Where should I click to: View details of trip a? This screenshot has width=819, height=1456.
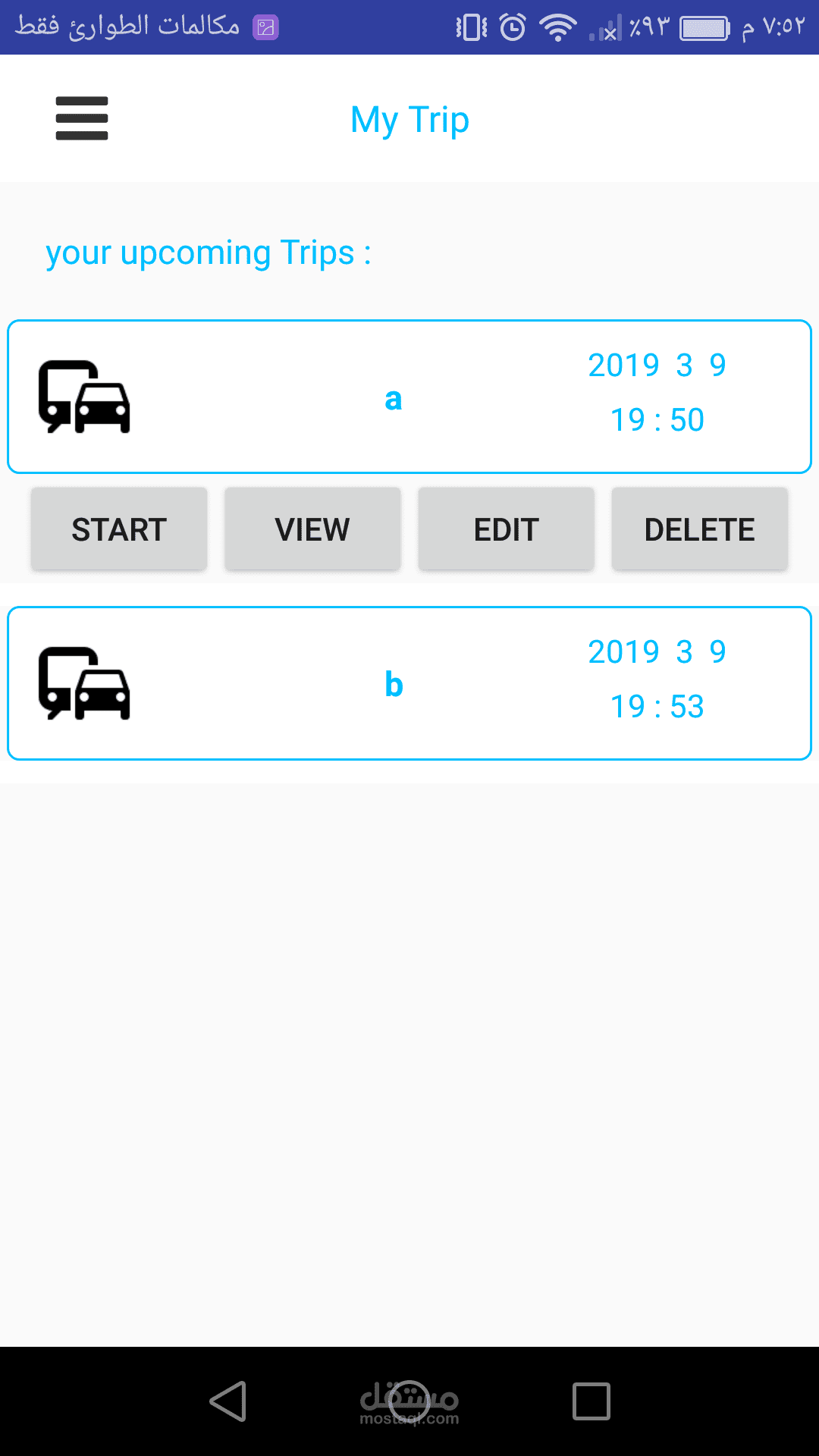point(312,529)
